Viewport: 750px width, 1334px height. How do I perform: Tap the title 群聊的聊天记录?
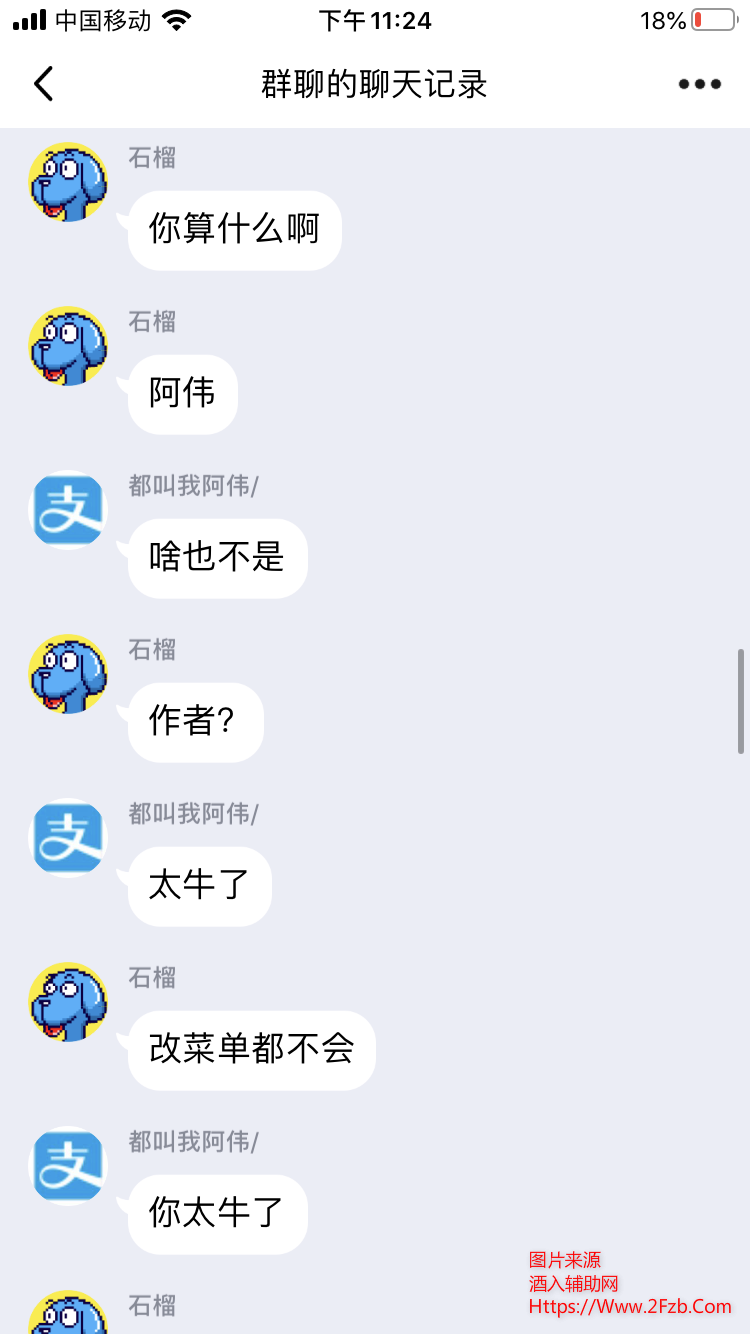(x=375, y=84)
